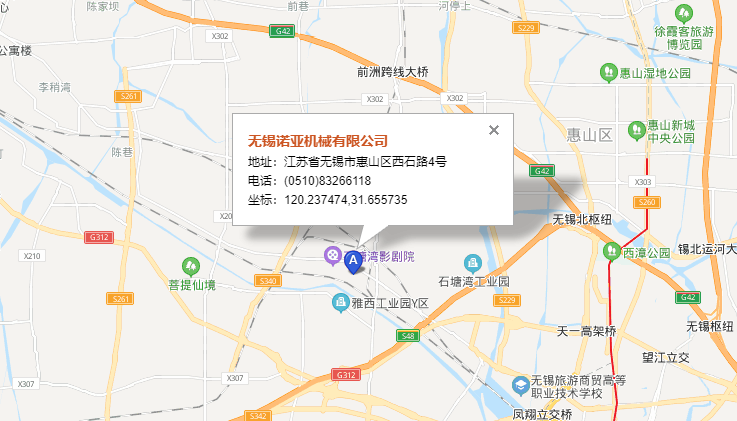Tap the blue marker A on the map
This screenshot has width=737, height=421.
click(352, 262)
